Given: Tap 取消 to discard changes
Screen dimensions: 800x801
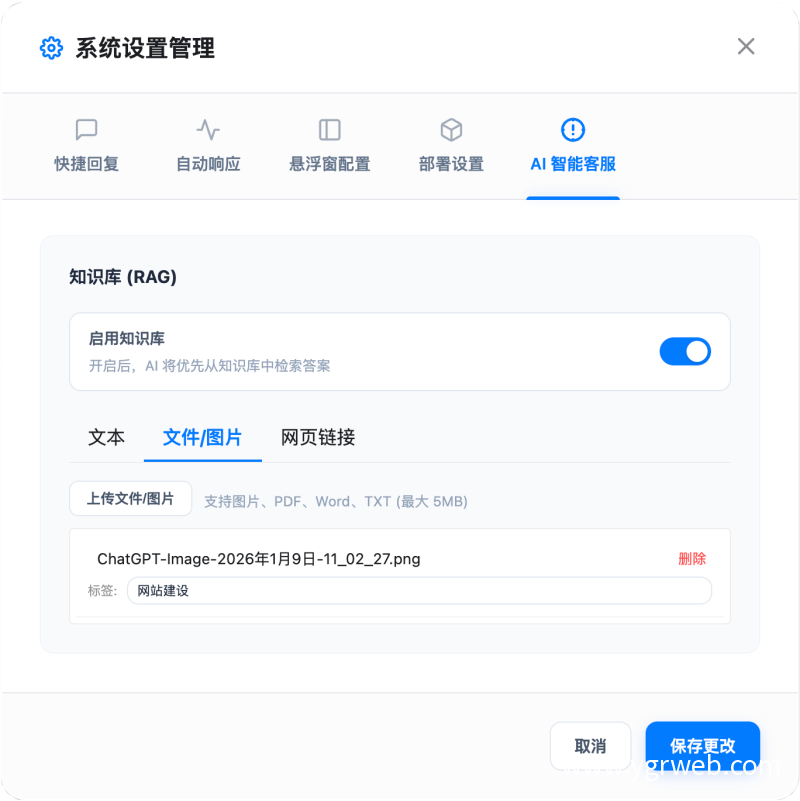Looking at the screenshot, I should [x=590, y=746].
